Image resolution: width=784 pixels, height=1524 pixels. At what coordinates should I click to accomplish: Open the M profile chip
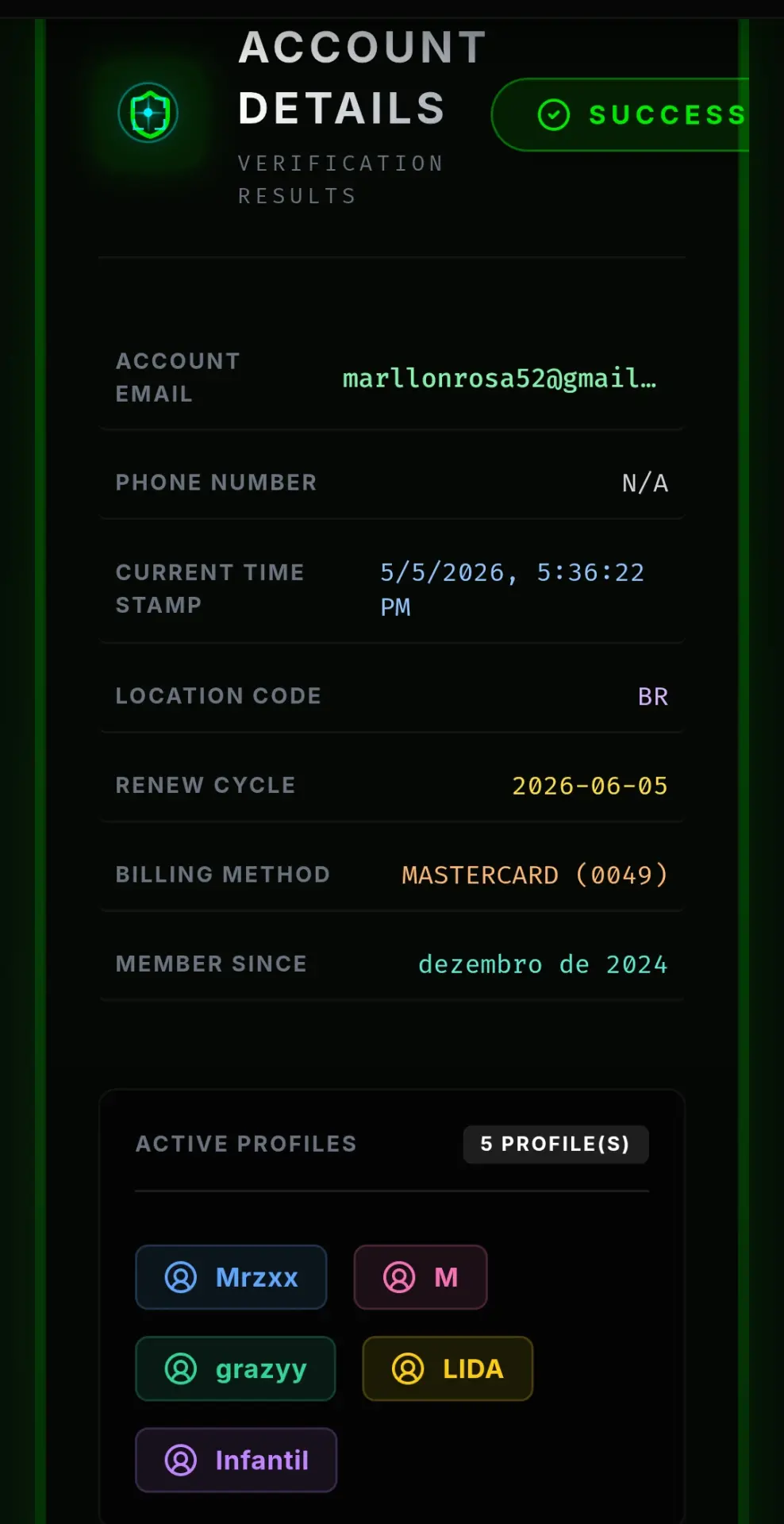[x=421, y=1277]
